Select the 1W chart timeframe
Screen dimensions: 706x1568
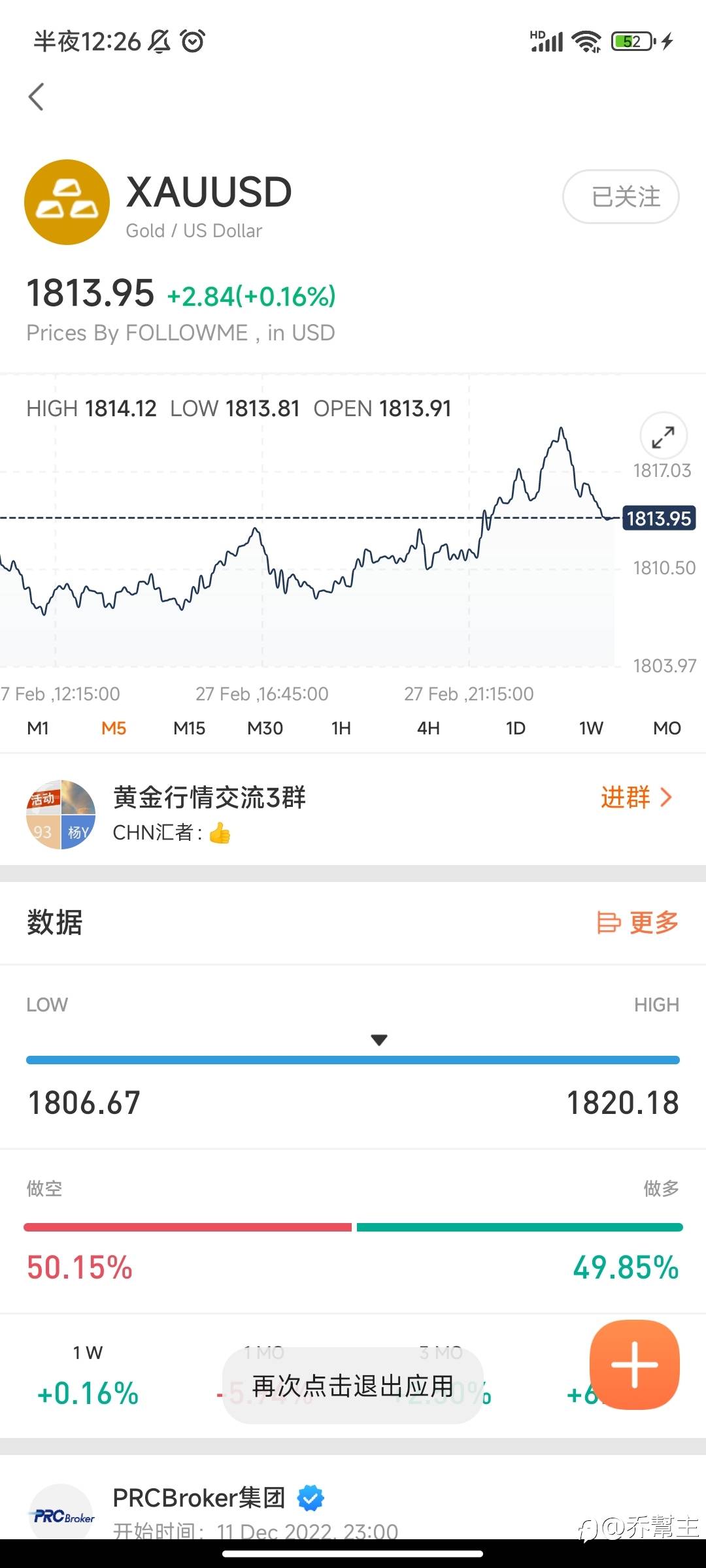(x=591, y=728)
